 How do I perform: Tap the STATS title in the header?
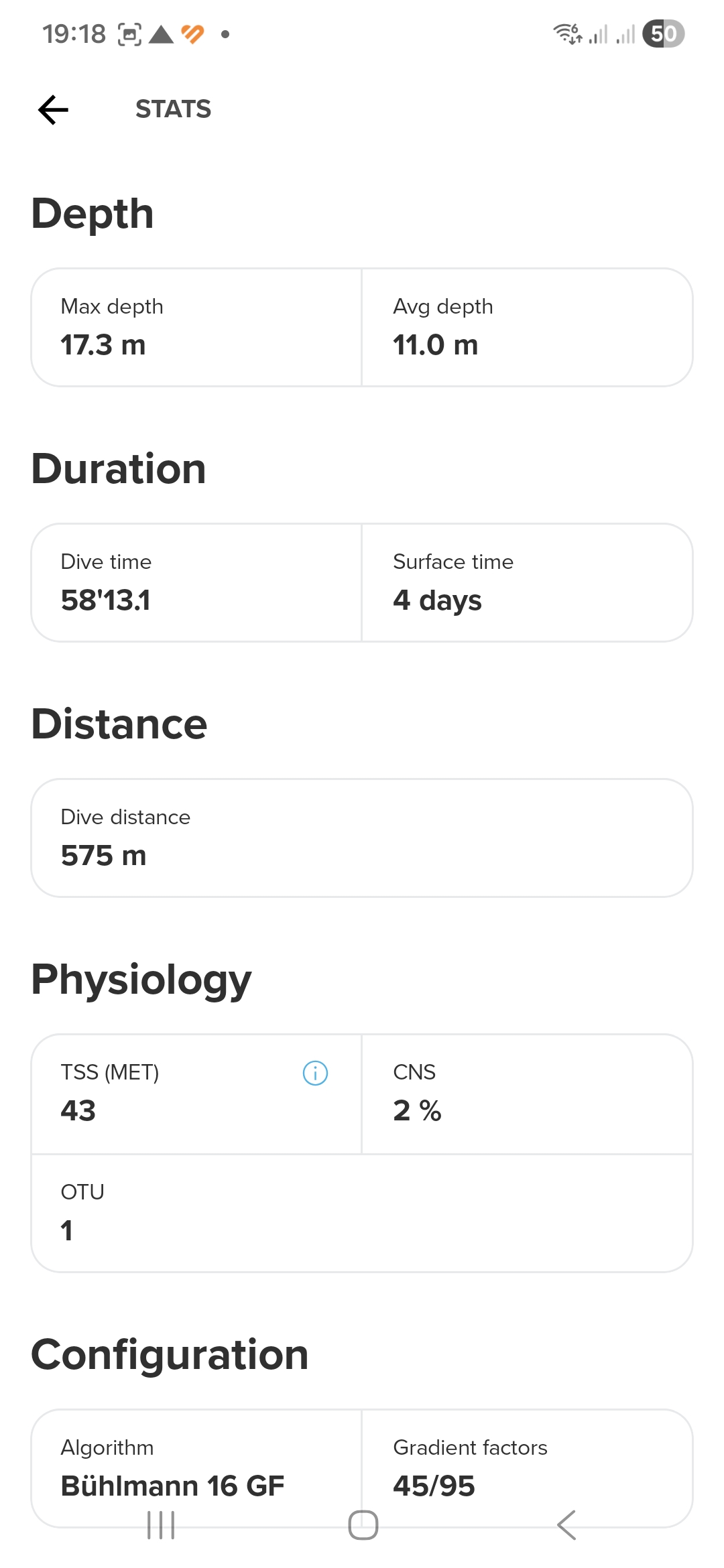pyautogui.click(x=172, y=109)
